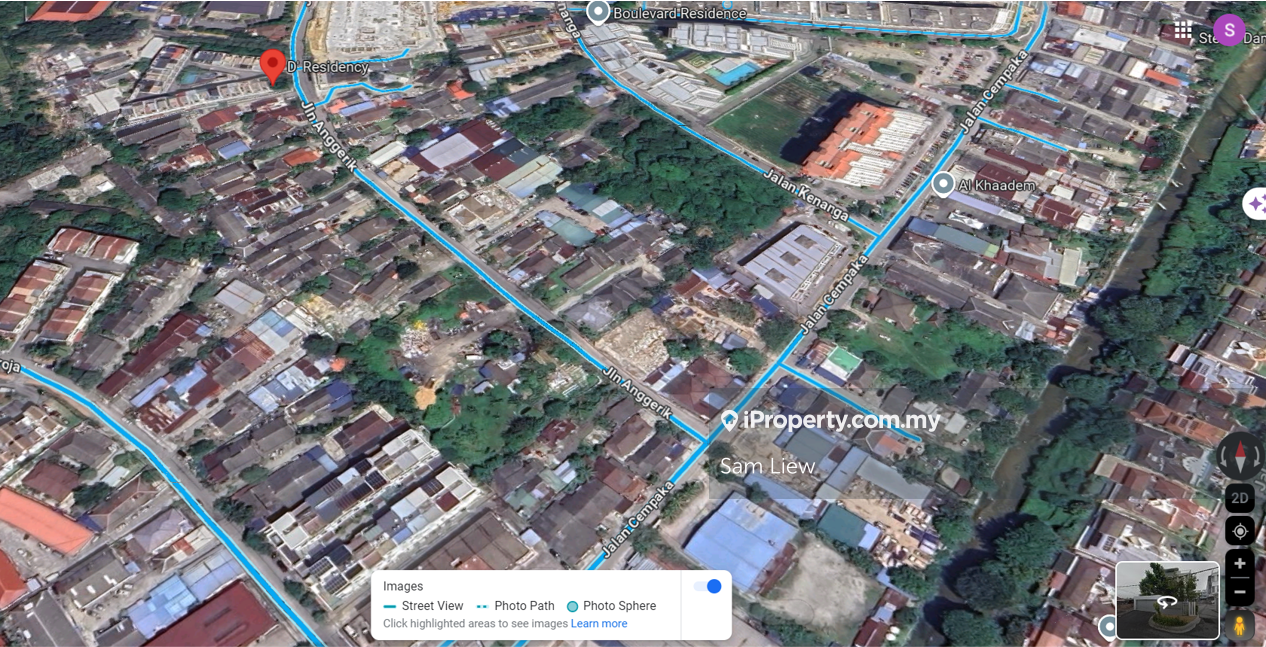This screenshot has width=1266, height=647.
Task: Reset the compass orientation
Action: [1240, 457]
